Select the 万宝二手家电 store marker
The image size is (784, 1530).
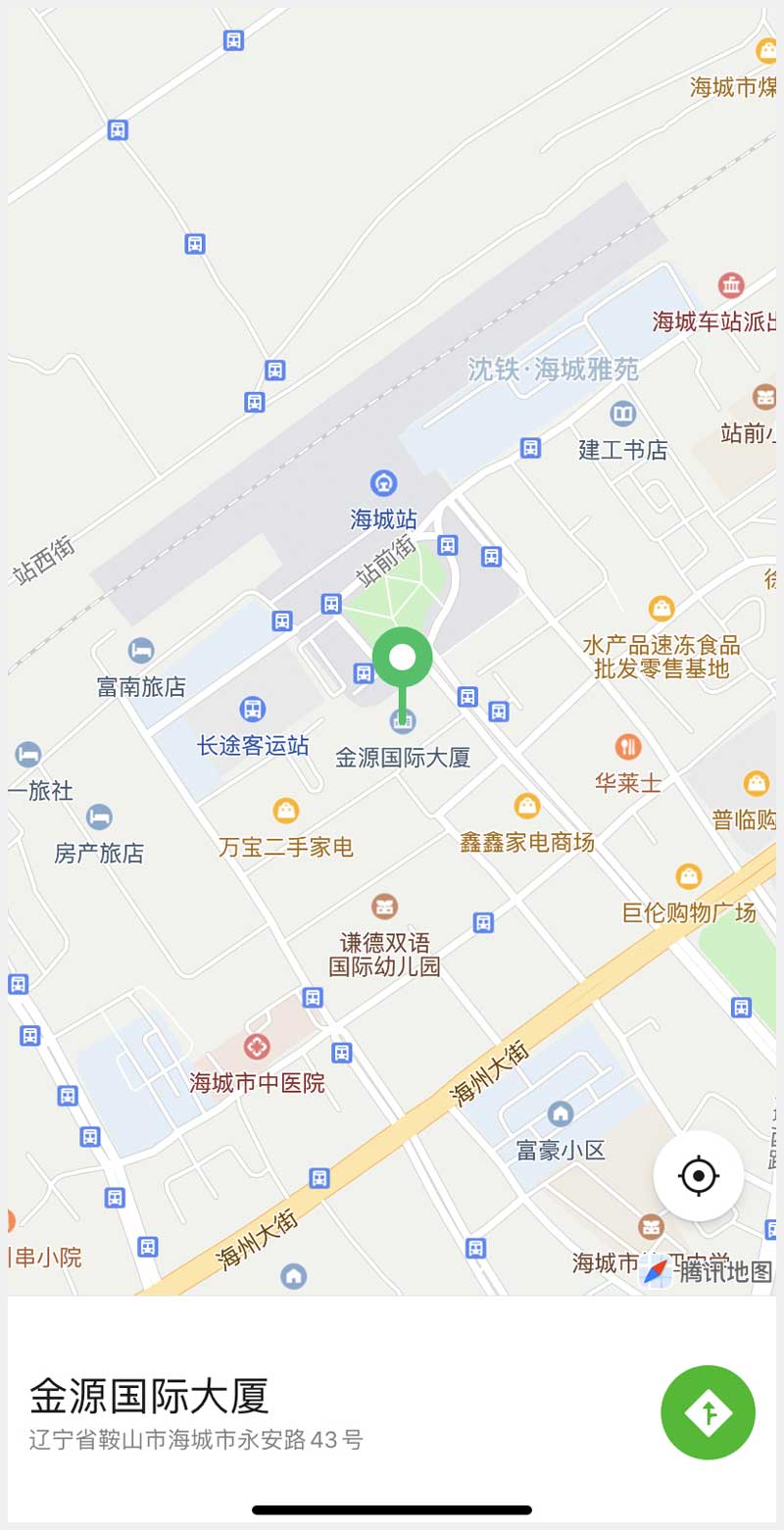[285, 811]
